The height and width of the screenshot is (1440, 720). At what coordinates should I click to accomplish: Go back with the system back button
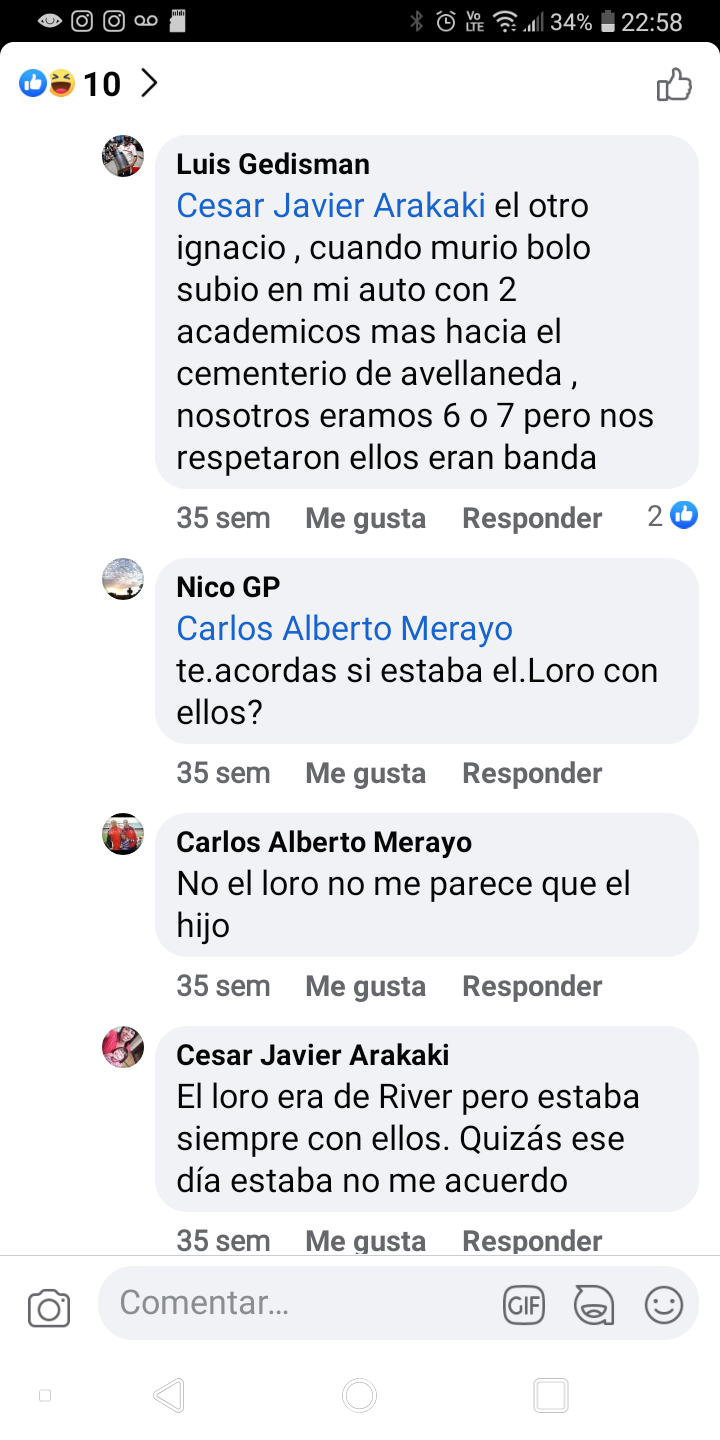click(x=169, y=1395)
